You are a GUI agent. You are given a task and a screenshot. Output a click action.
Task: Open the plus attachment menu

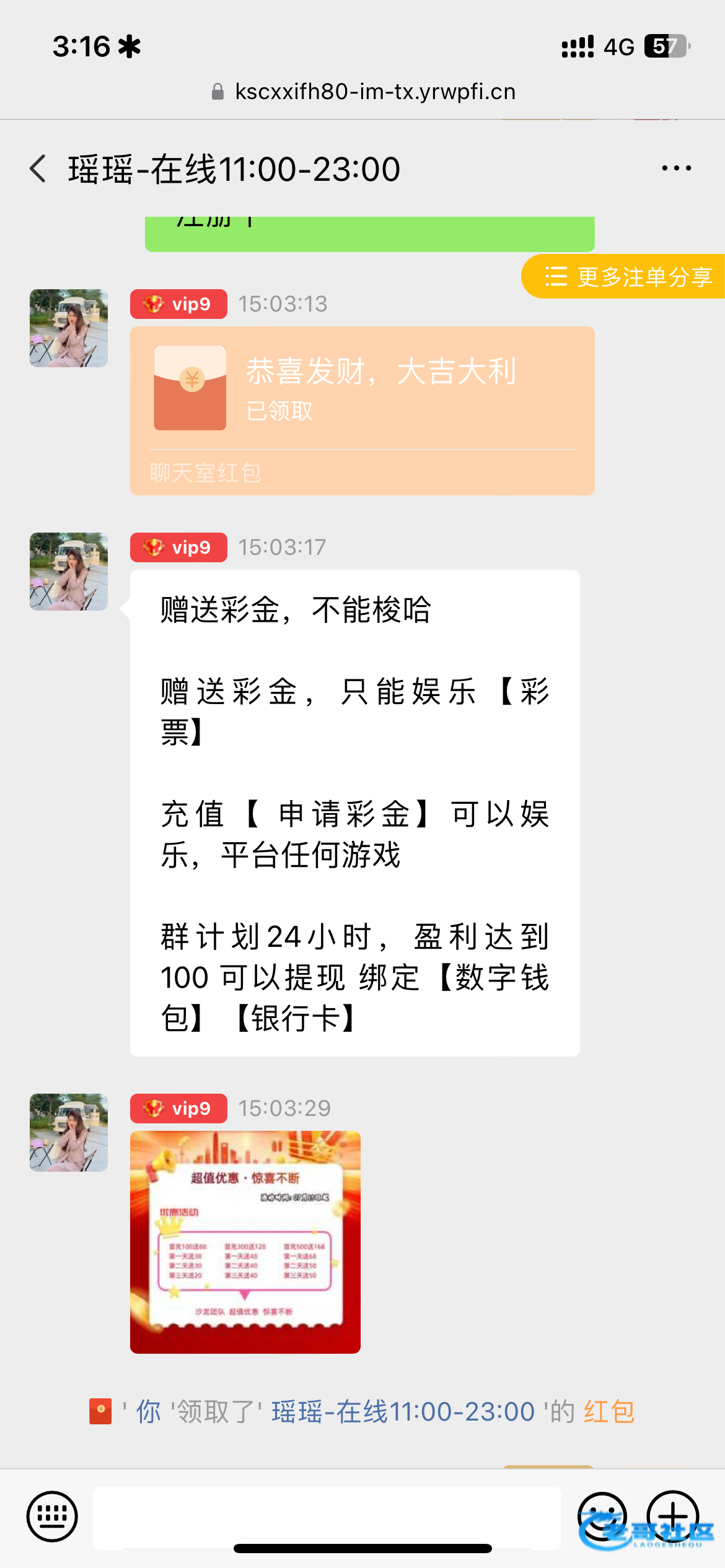coord(673,1517)
